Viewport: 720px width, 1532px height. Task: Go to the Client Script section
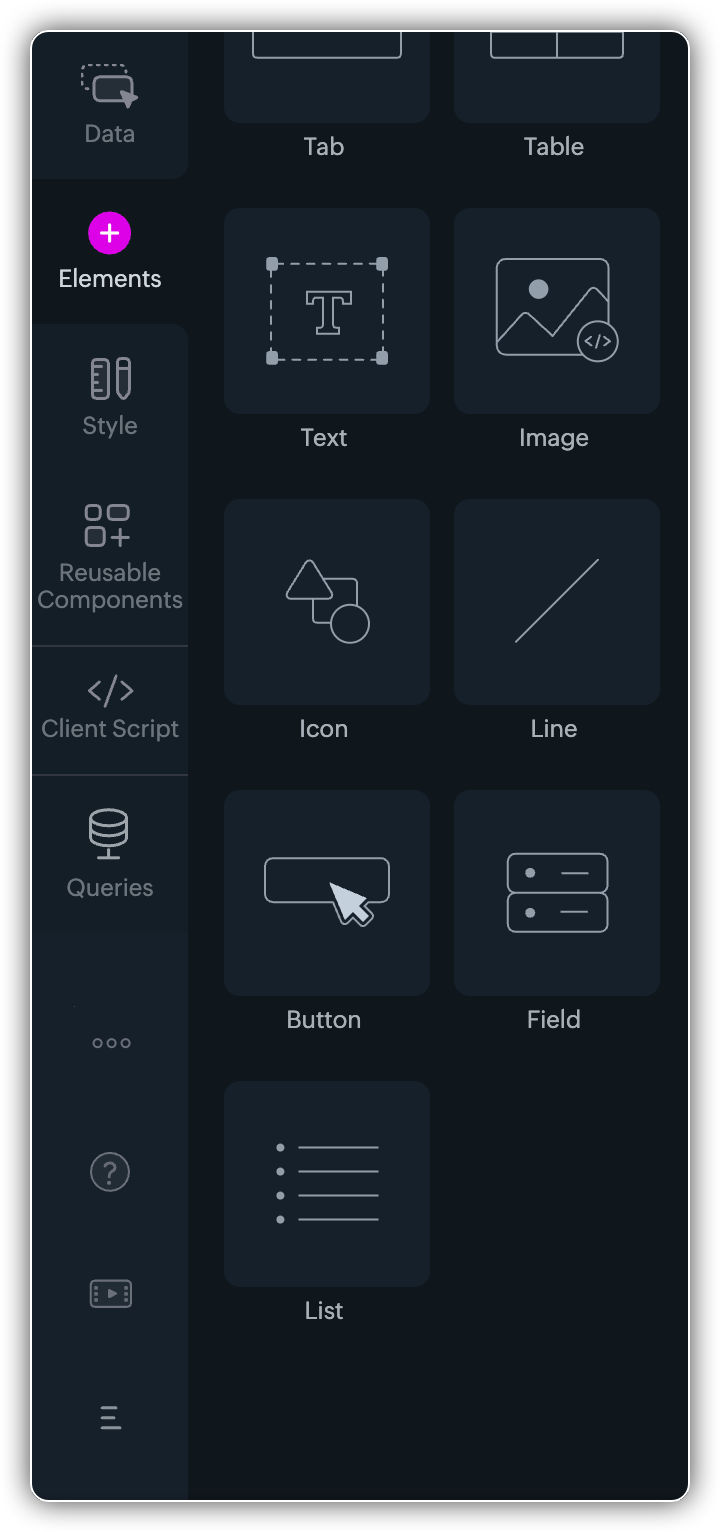[x=110, y=708]
